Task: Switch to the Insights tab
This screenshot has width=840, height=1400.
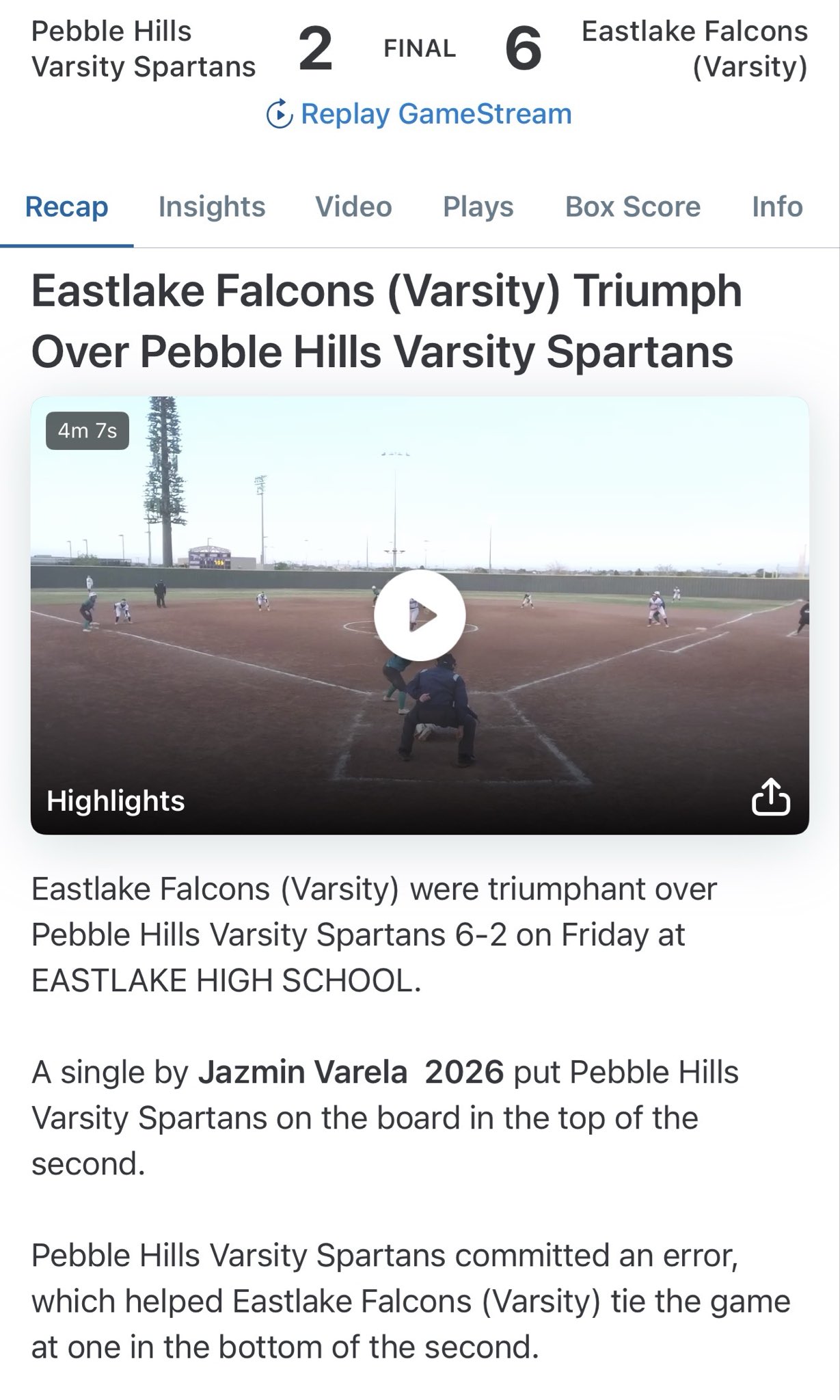Action: 212,206
